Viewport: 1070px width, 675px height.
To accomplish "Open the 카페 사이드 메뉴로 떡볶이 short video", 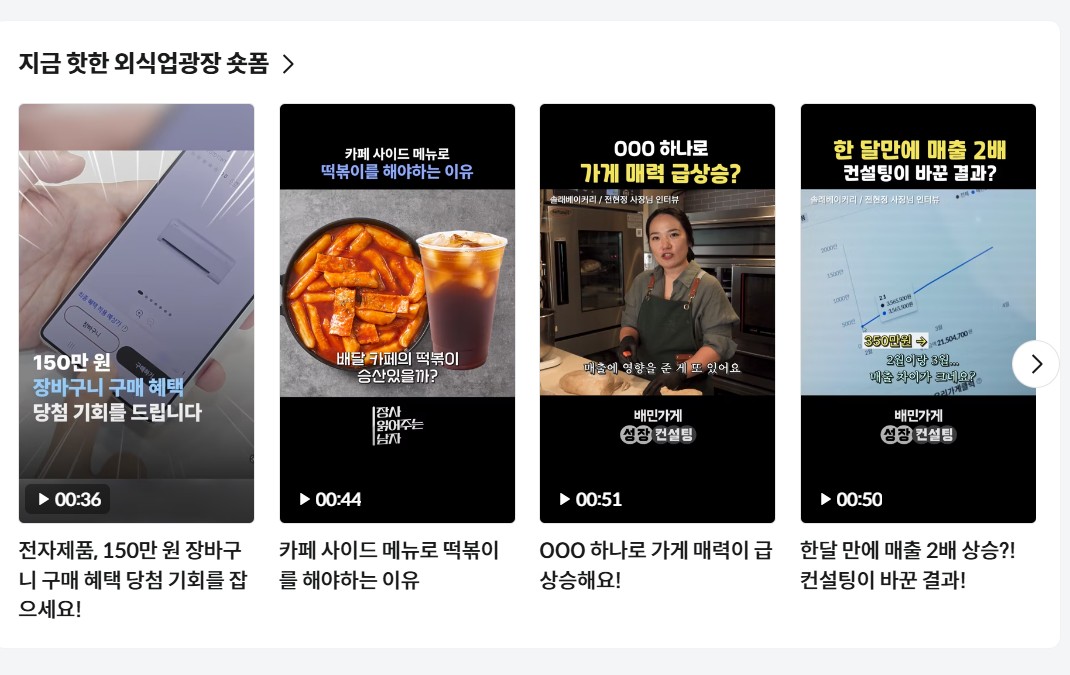I will click(397, 313).
